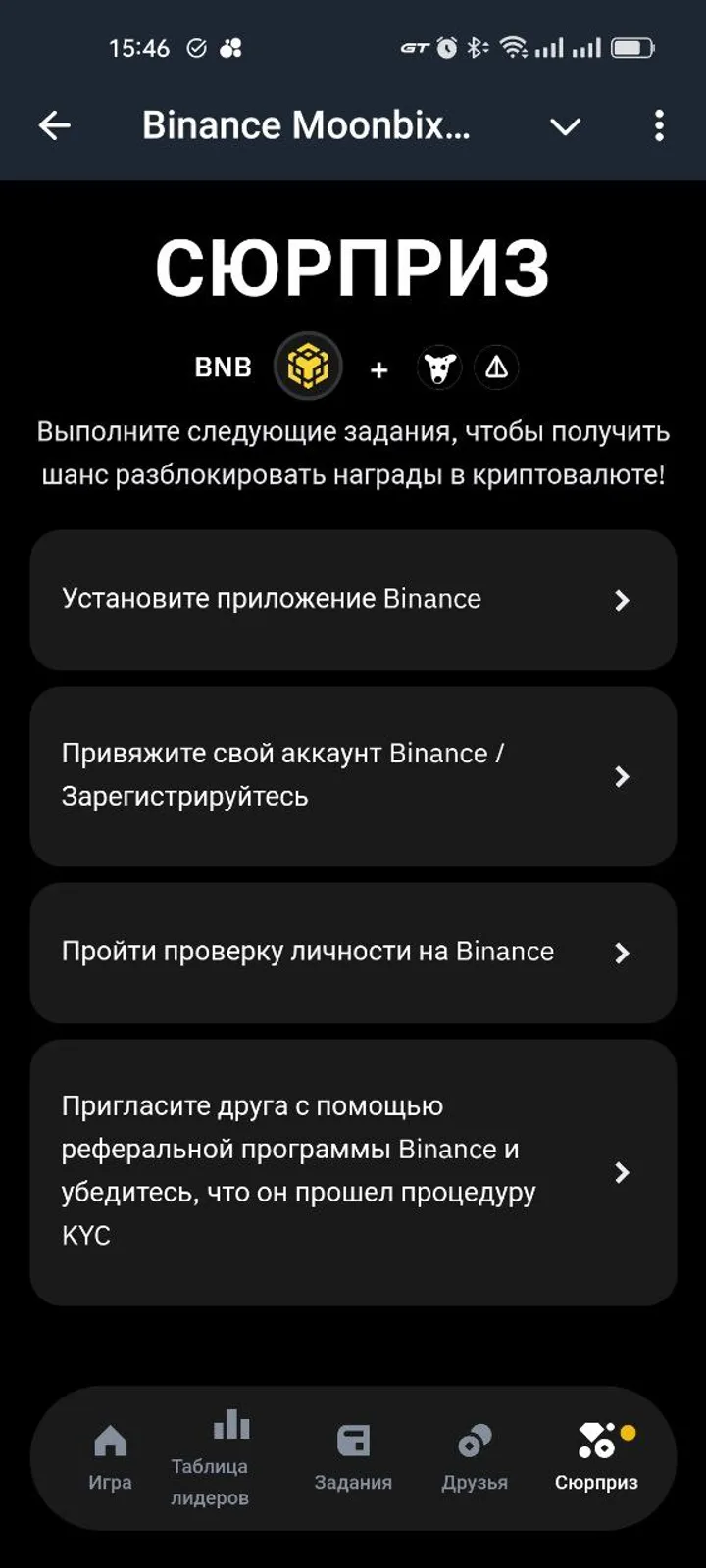This screenshot has width=706, height=1568.
Task: Open the three-dot overflow menu
Action: [x=658, y=125]
